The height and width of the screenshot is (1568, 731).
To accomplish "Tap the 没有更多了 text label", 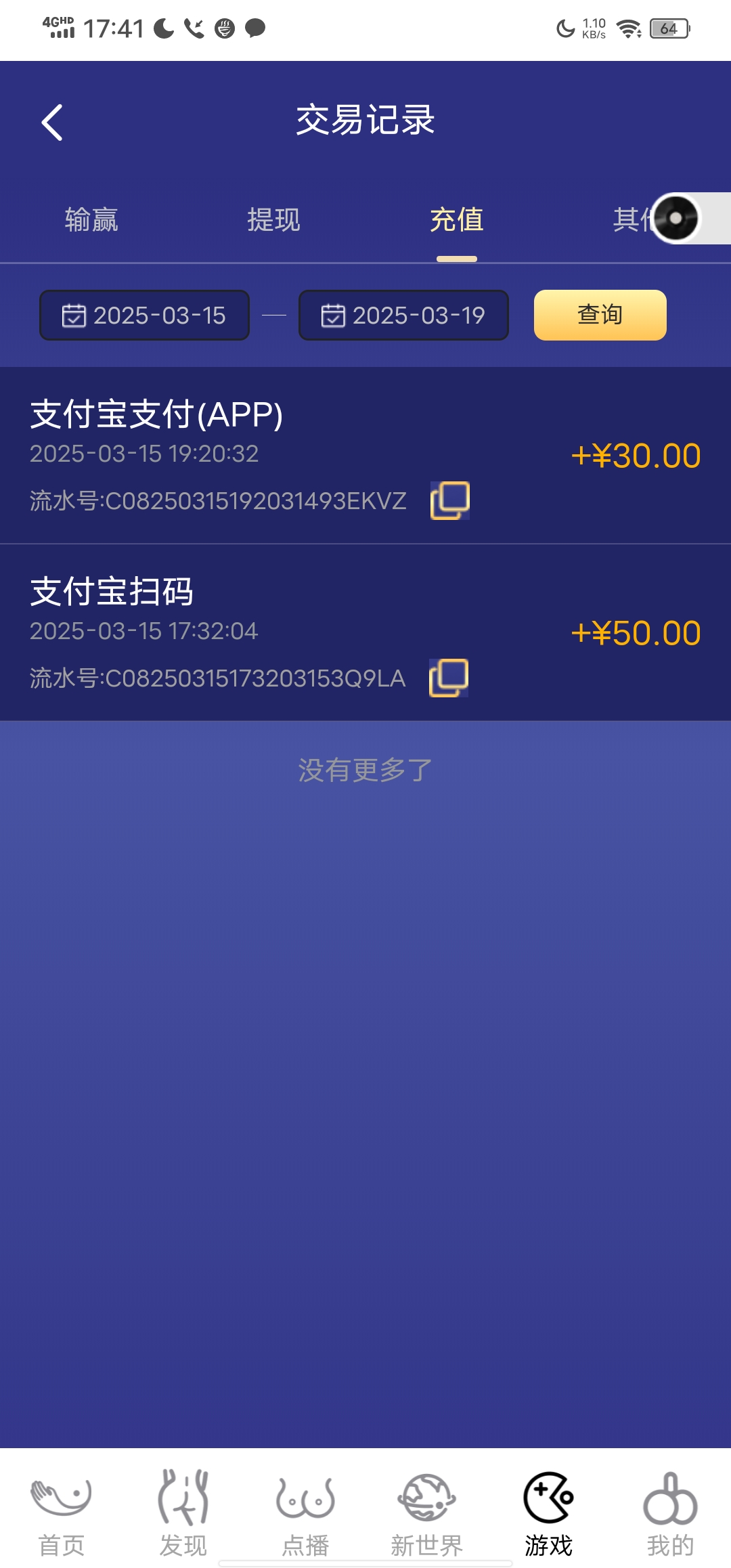I will pos(363,767).
